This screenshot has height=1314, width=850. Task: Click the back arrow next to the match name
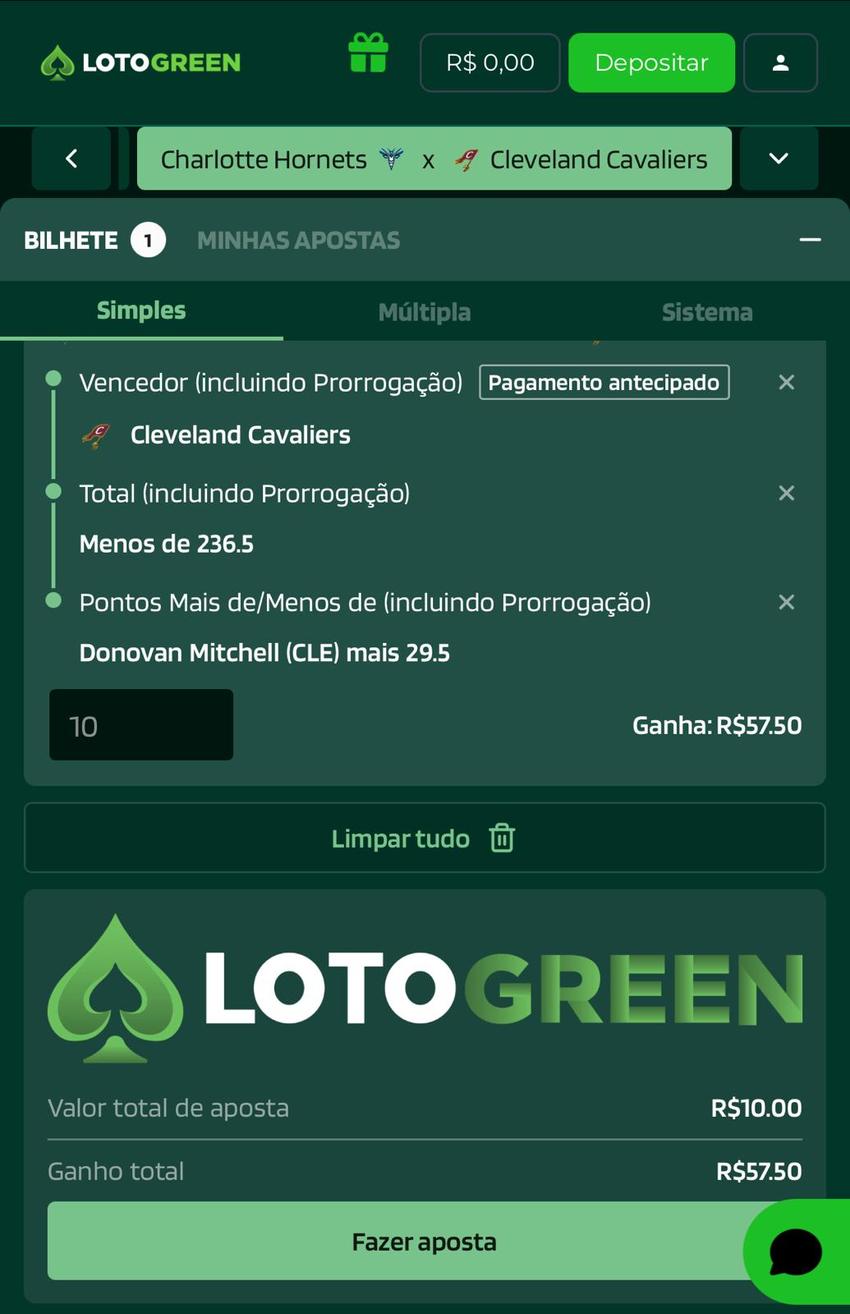coord(70,158)
